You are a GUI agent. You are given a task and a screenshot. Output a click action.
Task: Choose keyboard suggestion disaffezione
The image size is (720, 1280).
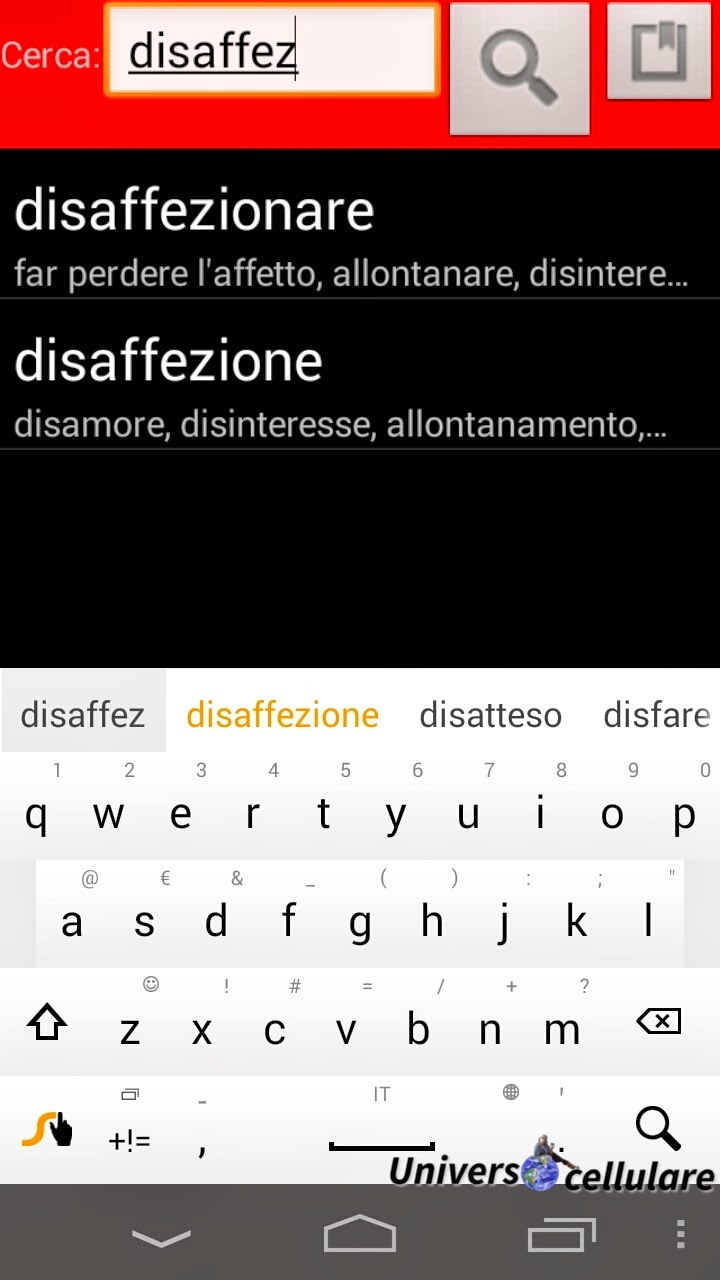tap(282, 715)
